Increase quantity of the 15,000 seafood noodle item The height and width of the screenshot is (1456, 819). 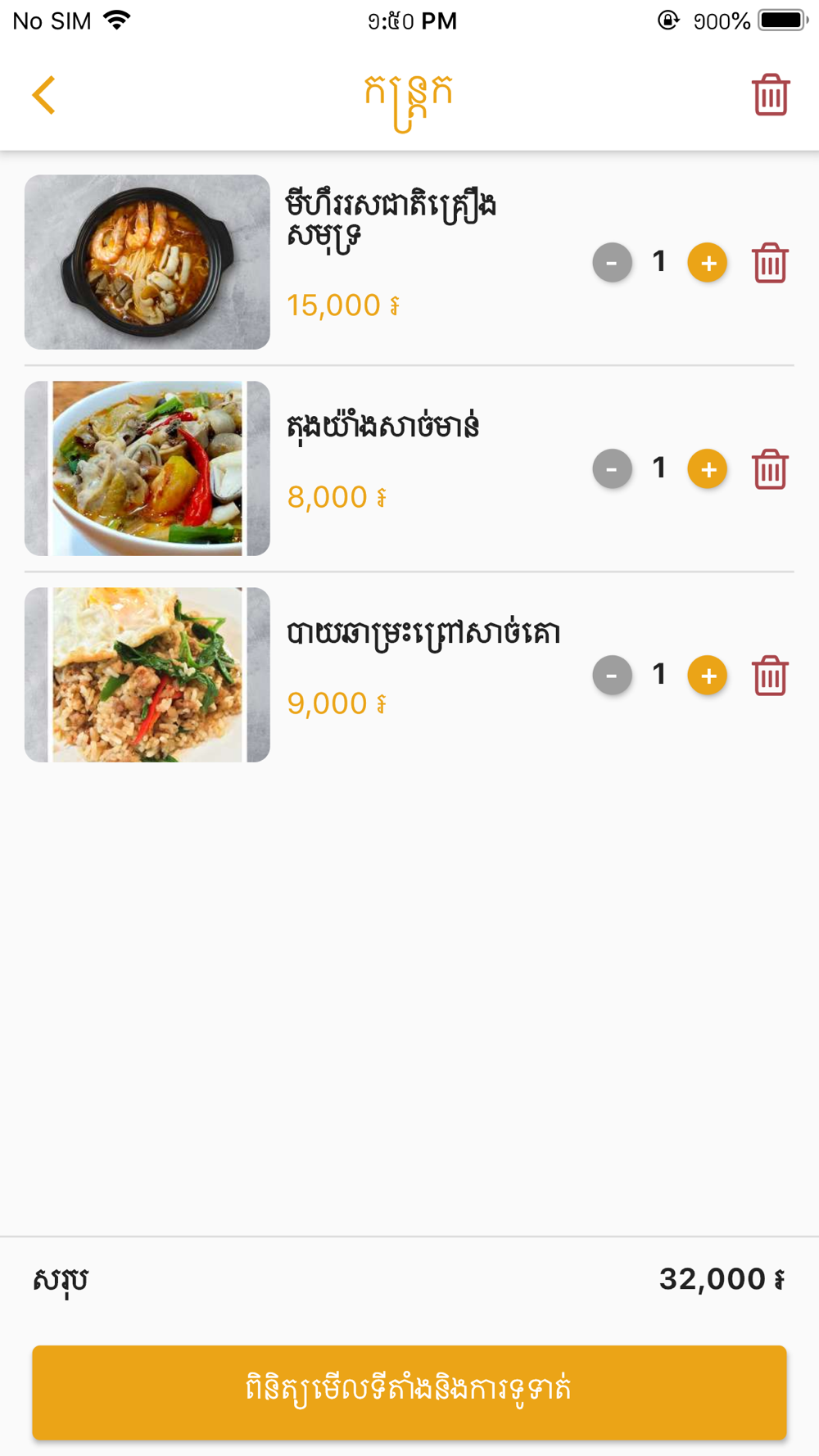(708, 263)
